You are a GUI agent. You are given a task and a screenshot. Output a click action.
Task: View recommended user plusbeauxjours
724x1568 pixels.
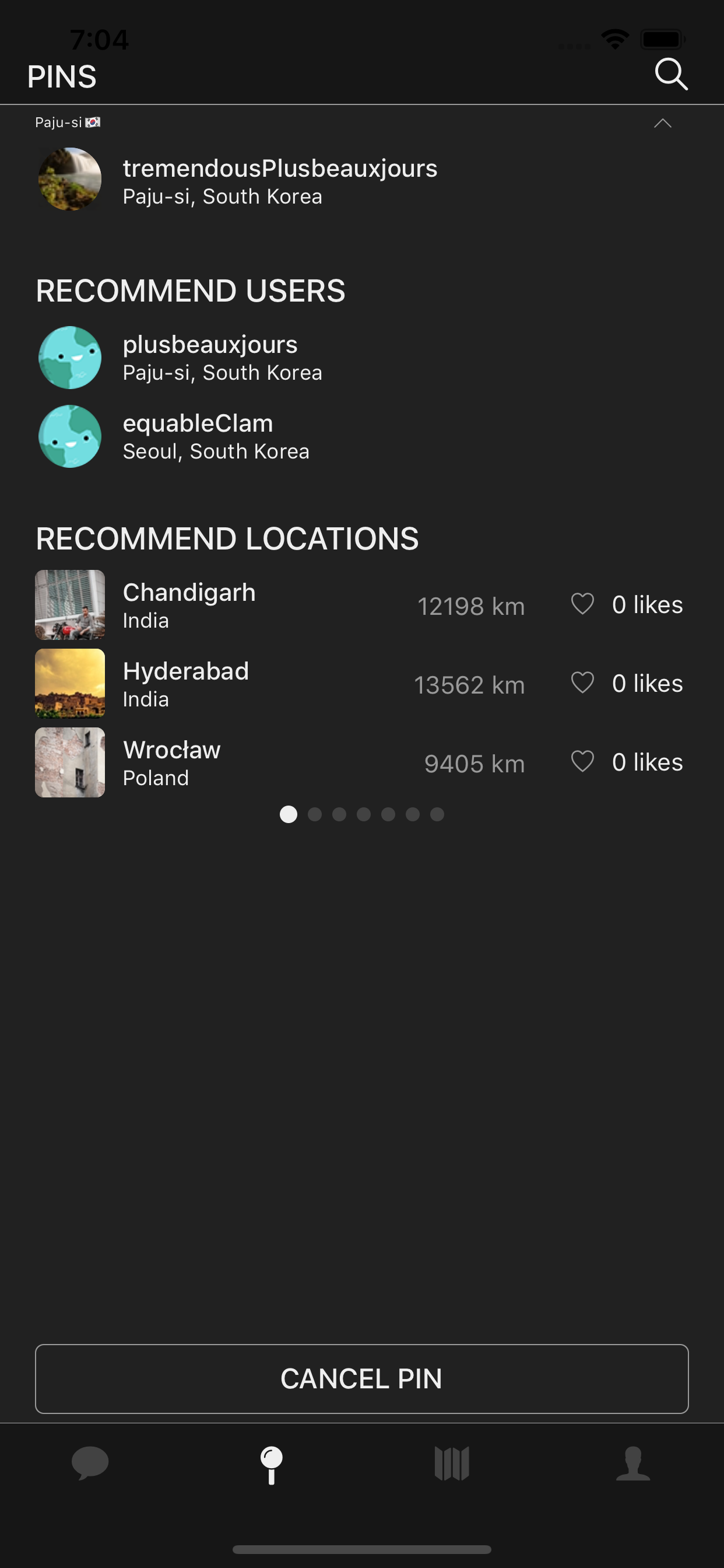pyautogui.click(x=210, y=358)
